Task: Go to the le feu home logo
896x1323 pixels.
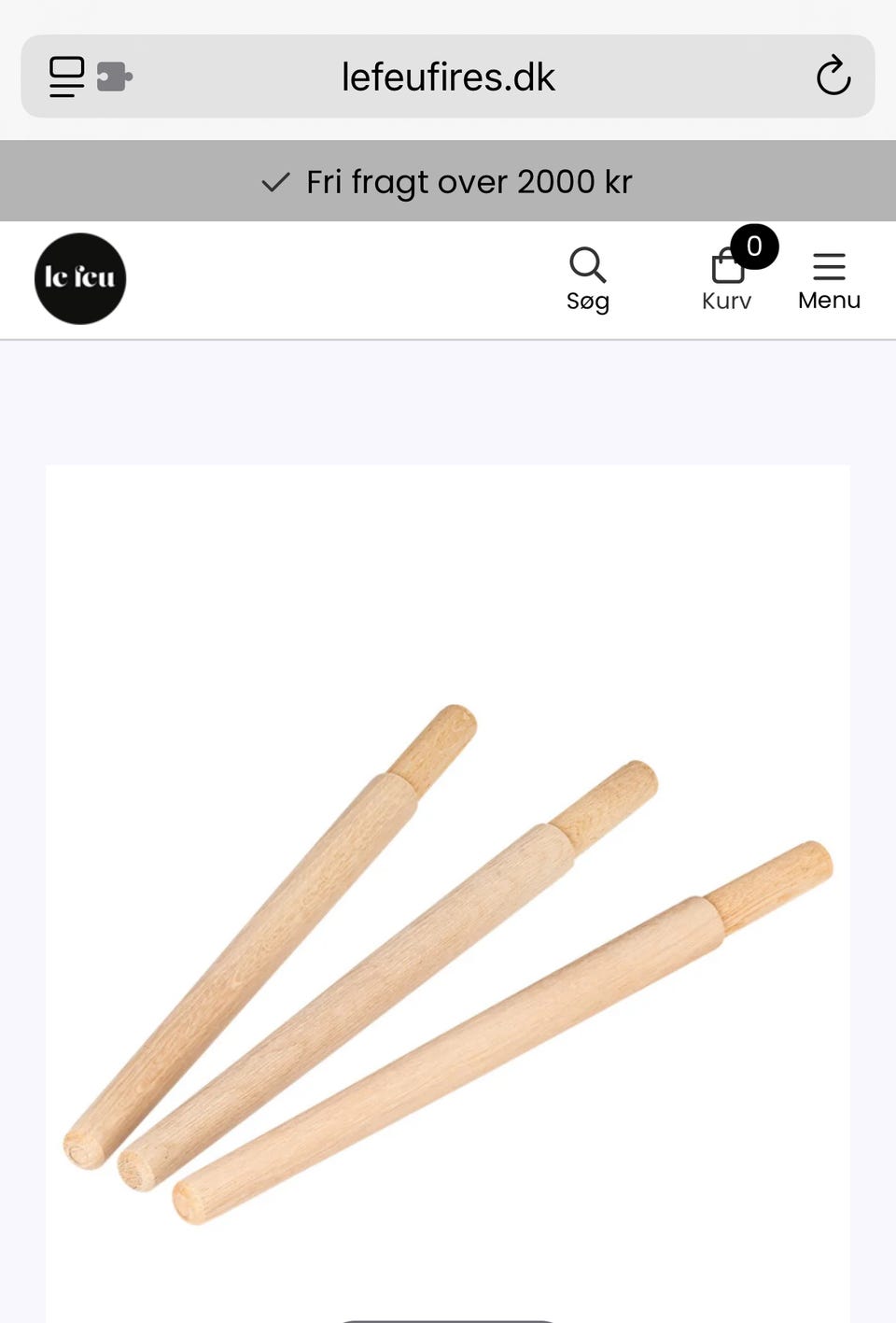Action: pyautogui.click(x=80, y=278)
